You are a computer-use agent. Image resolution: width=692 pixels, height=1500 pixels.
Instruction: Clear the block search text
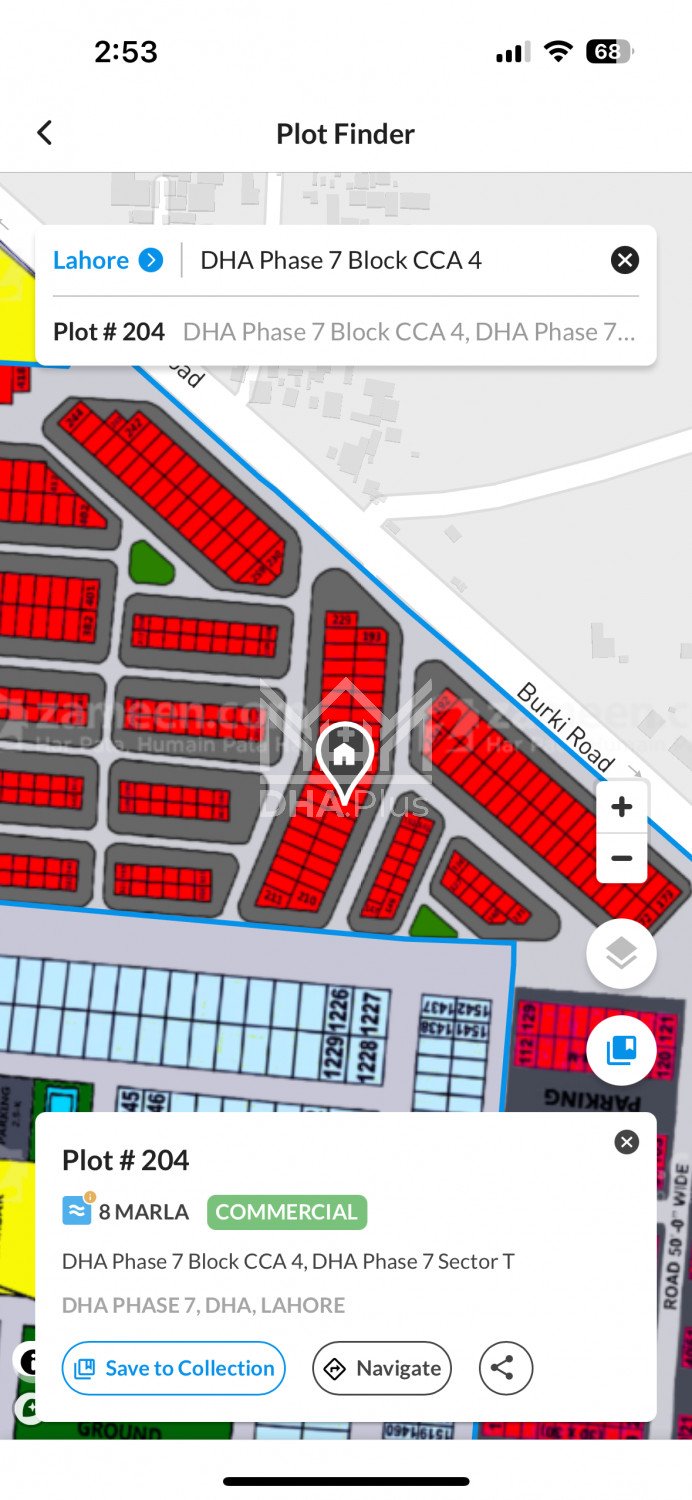click(x=625, y=260)
